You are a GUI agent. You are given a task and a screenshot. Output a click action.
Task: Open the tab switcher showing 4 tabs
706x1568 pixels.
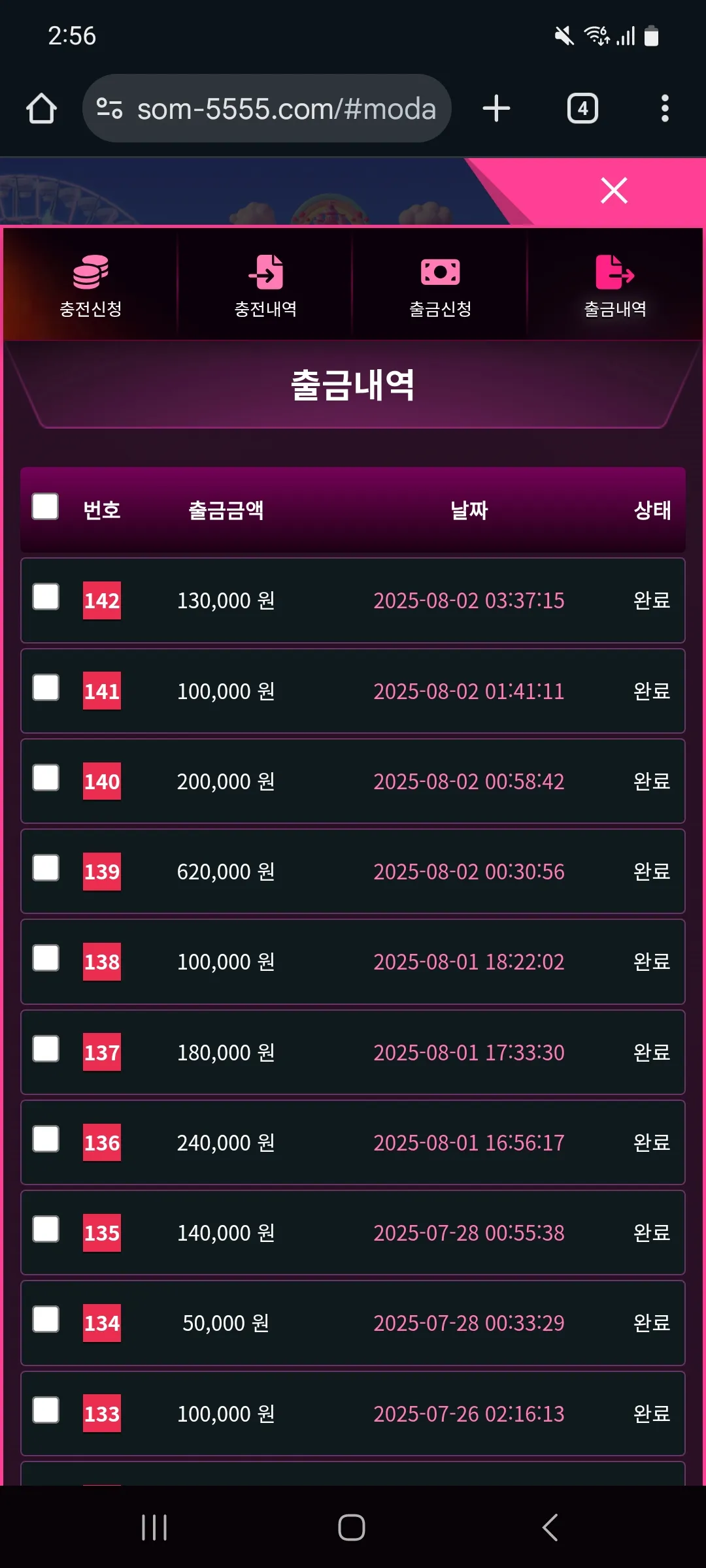[582, 108]
